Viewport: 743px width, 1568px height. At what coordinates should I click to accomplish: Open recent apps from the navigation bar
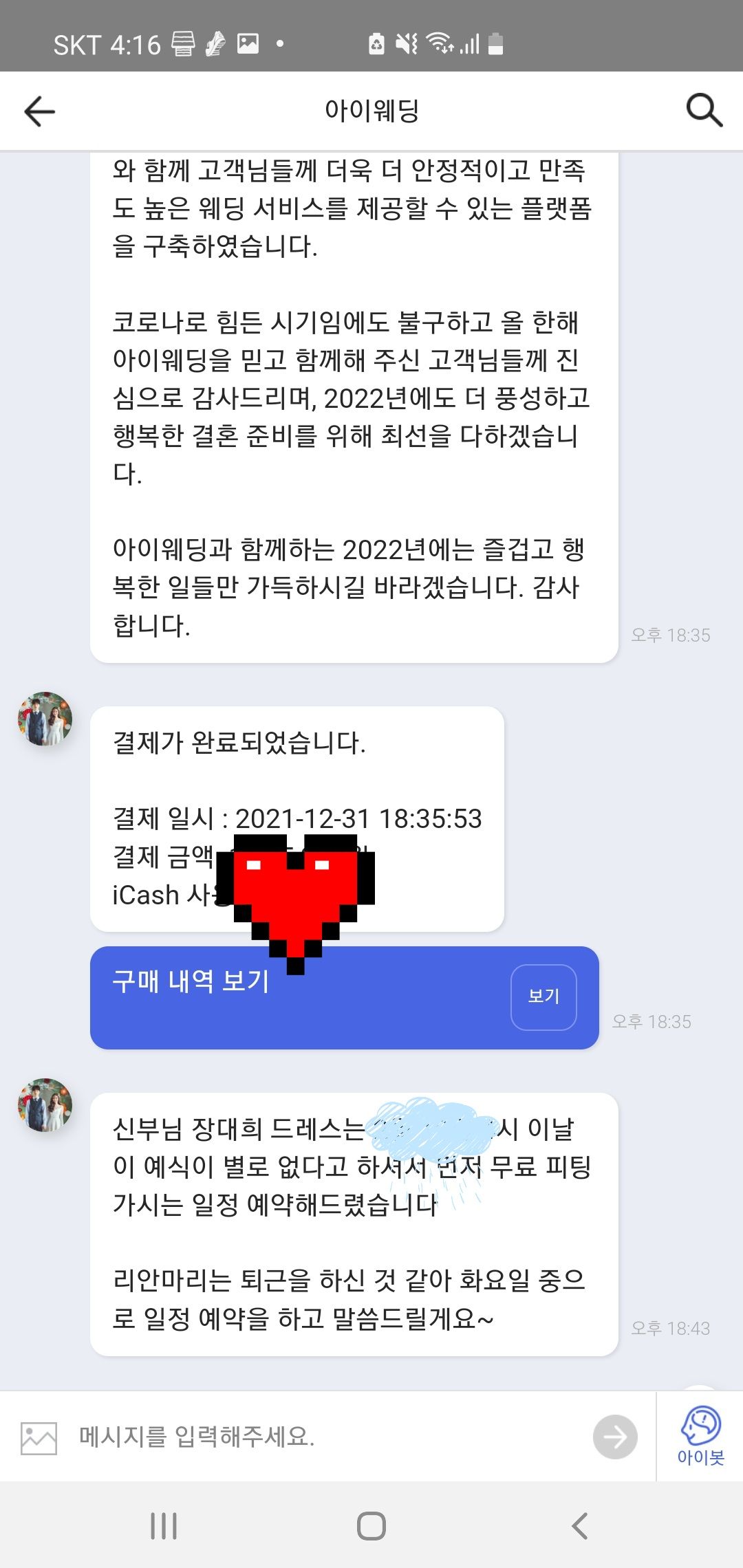pyautogui.click(x=164, y=1525)
